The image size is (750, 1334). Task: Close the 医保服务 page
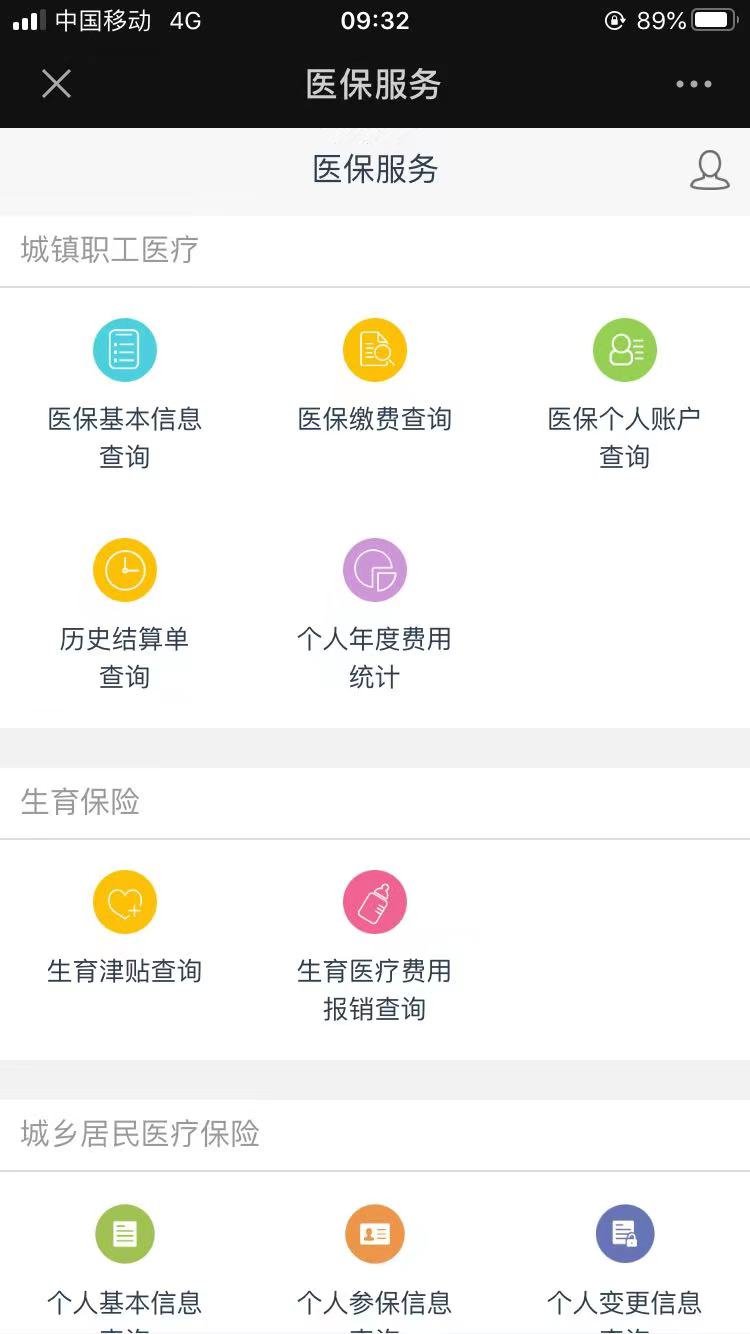[56, 84]
